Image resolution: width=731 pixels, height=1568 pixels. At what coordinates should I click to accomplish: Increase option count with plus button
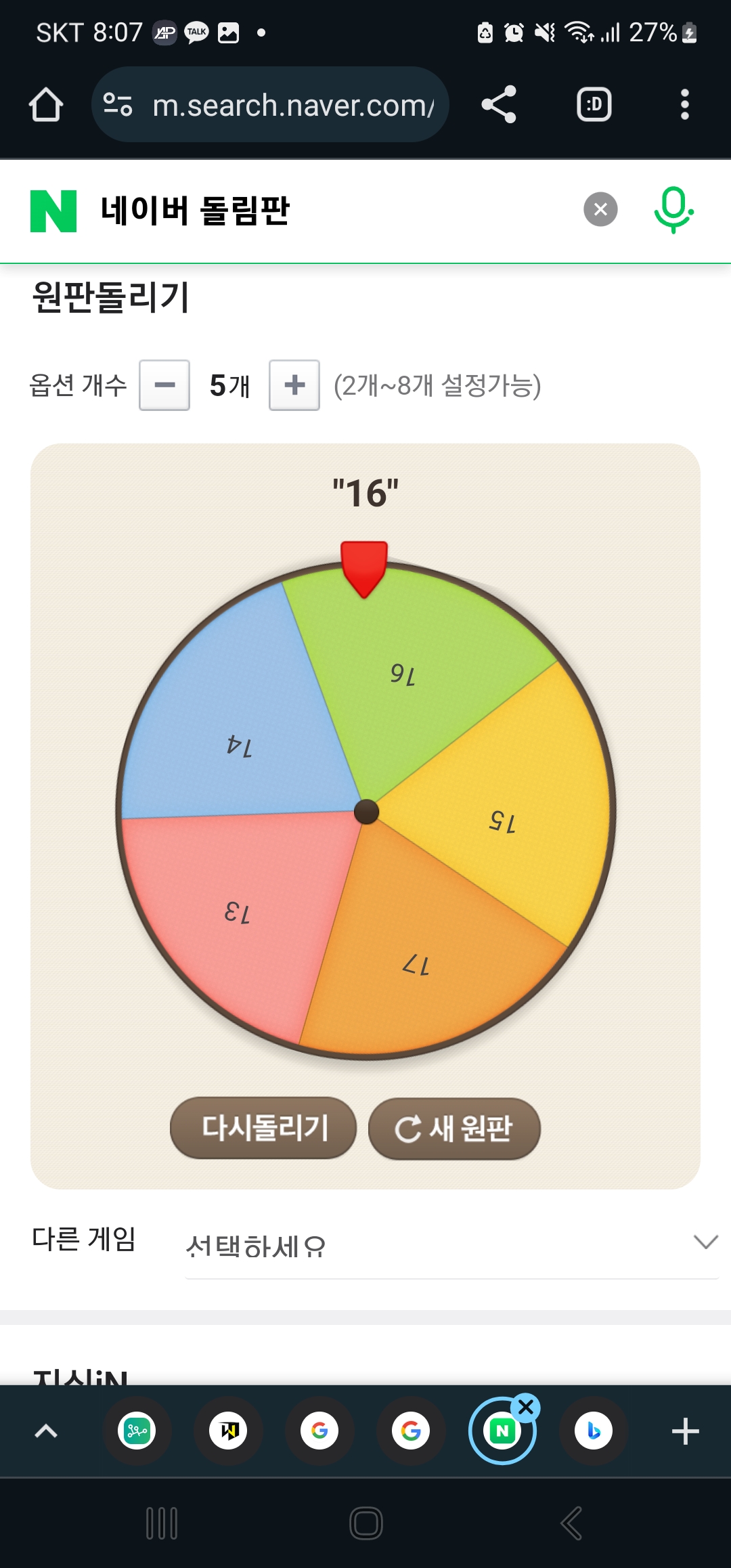[x=294, y=385]
